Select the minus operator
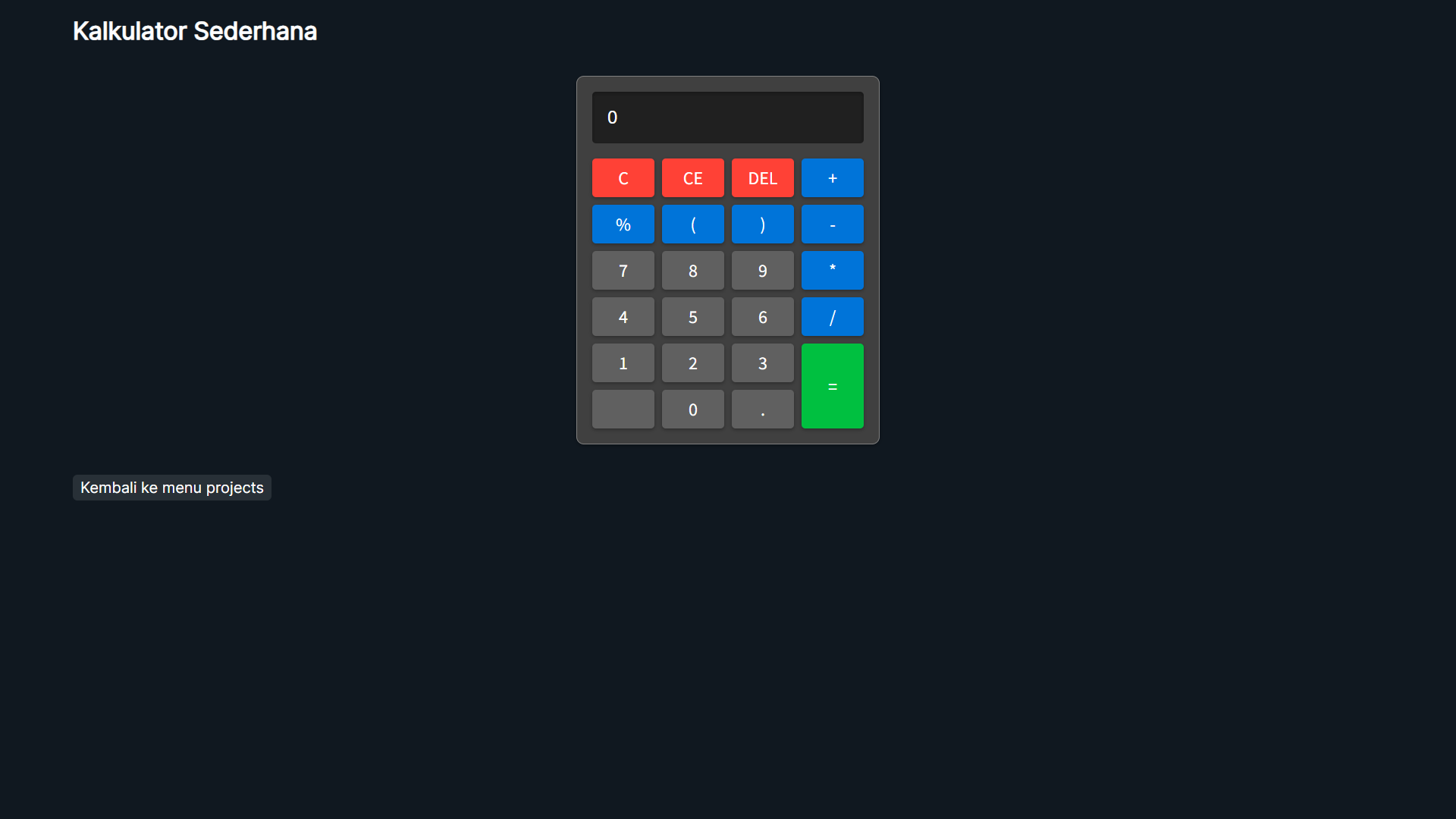The height and width of the screenshot is (819, 1456). click(x=832, y=224)
